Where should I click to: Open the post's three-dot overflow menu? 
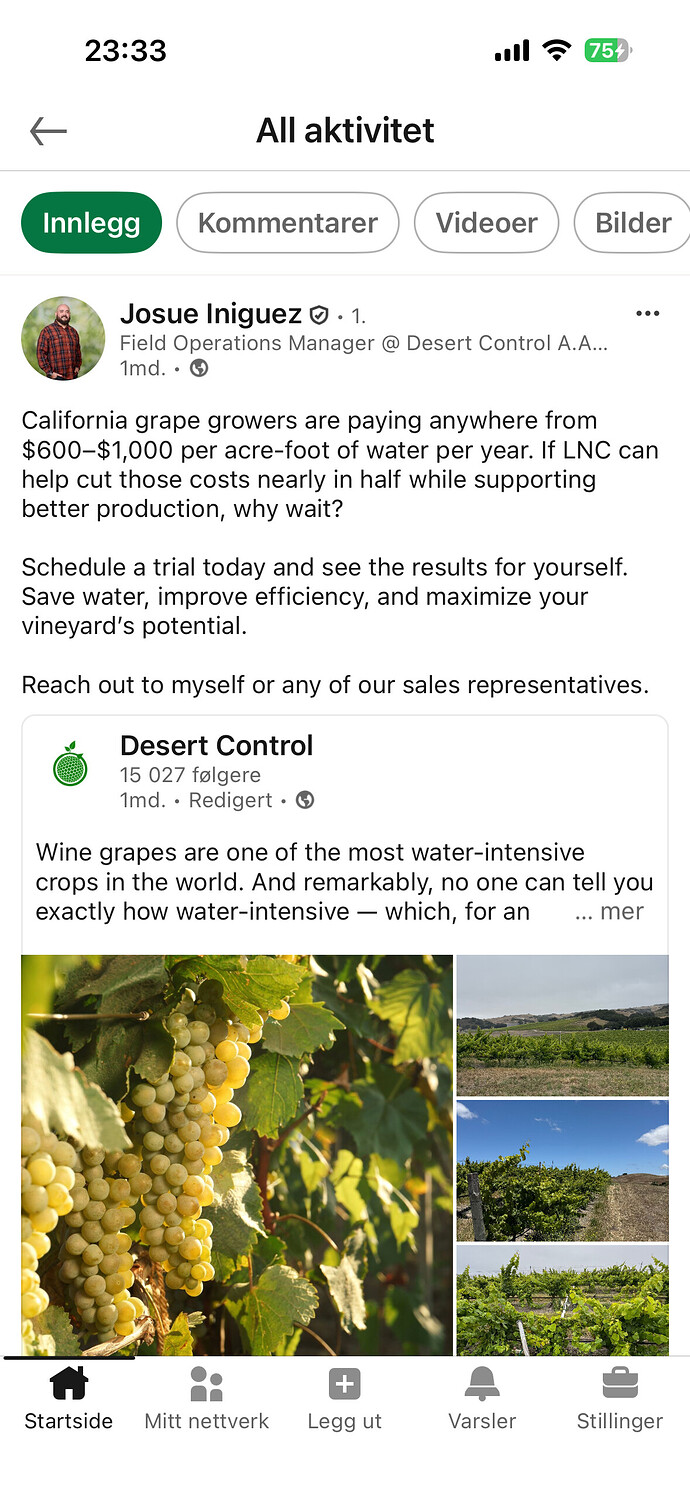[648, 314]
